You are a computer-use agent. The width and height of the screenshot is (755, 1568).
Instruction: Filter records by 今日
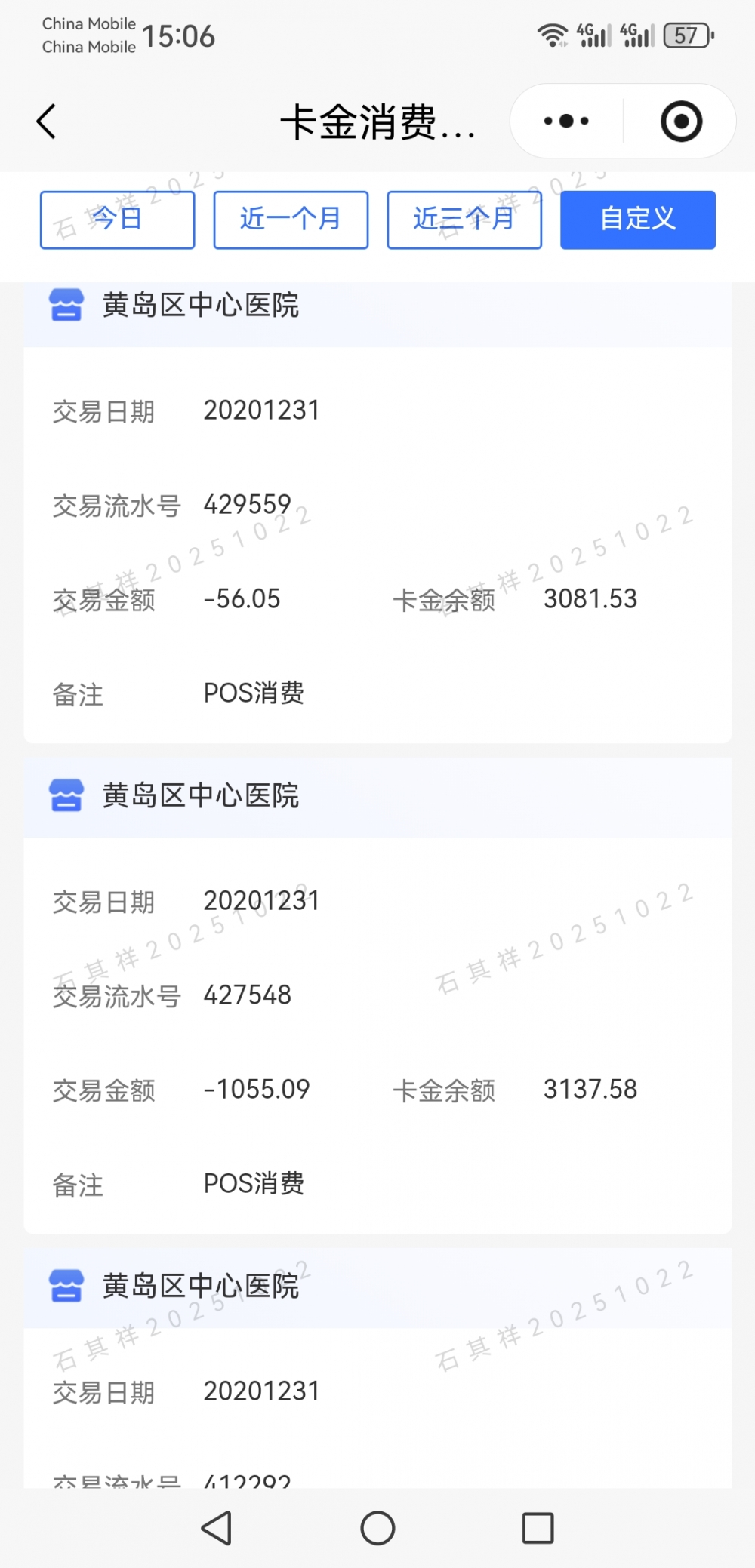117,220
